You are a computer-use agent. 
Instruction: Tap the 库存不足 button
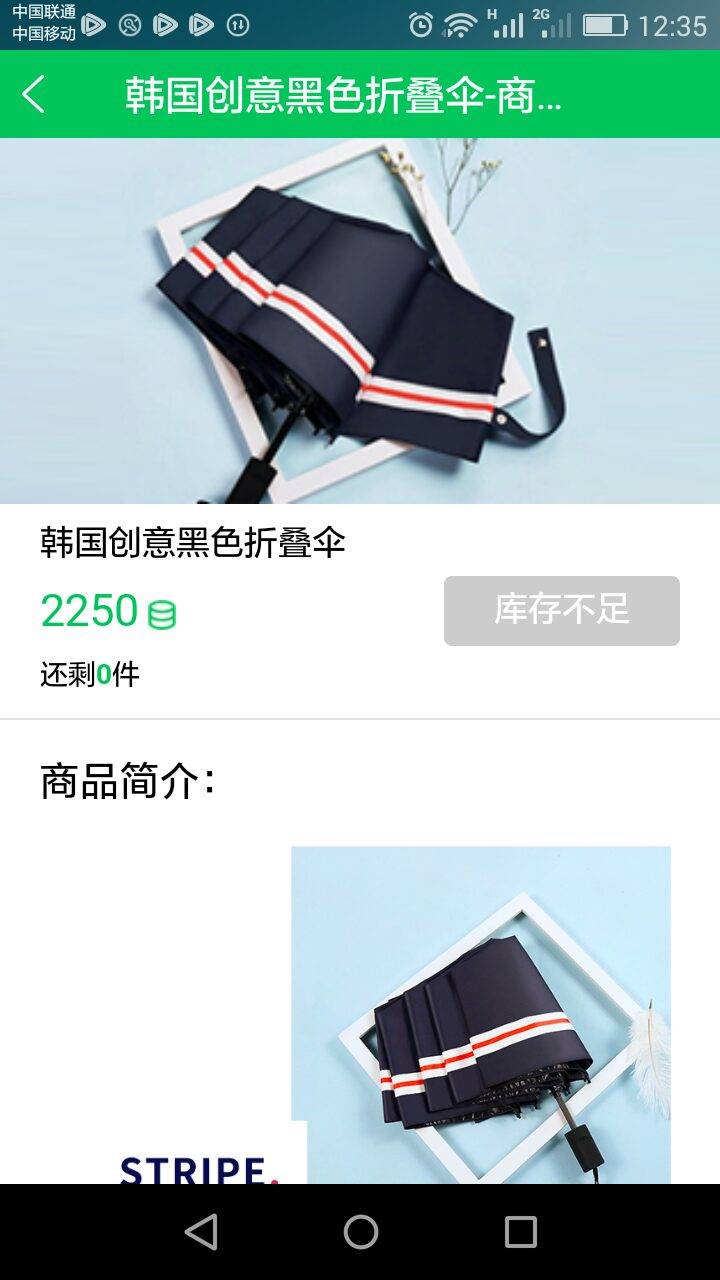[561, 610]
